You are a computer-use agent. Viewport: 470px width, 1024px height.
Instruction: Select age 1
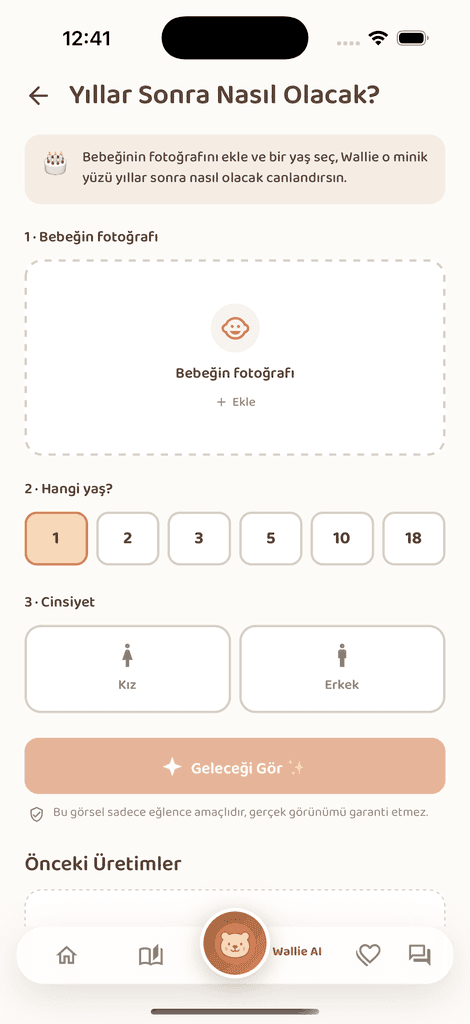coord(56,539)
